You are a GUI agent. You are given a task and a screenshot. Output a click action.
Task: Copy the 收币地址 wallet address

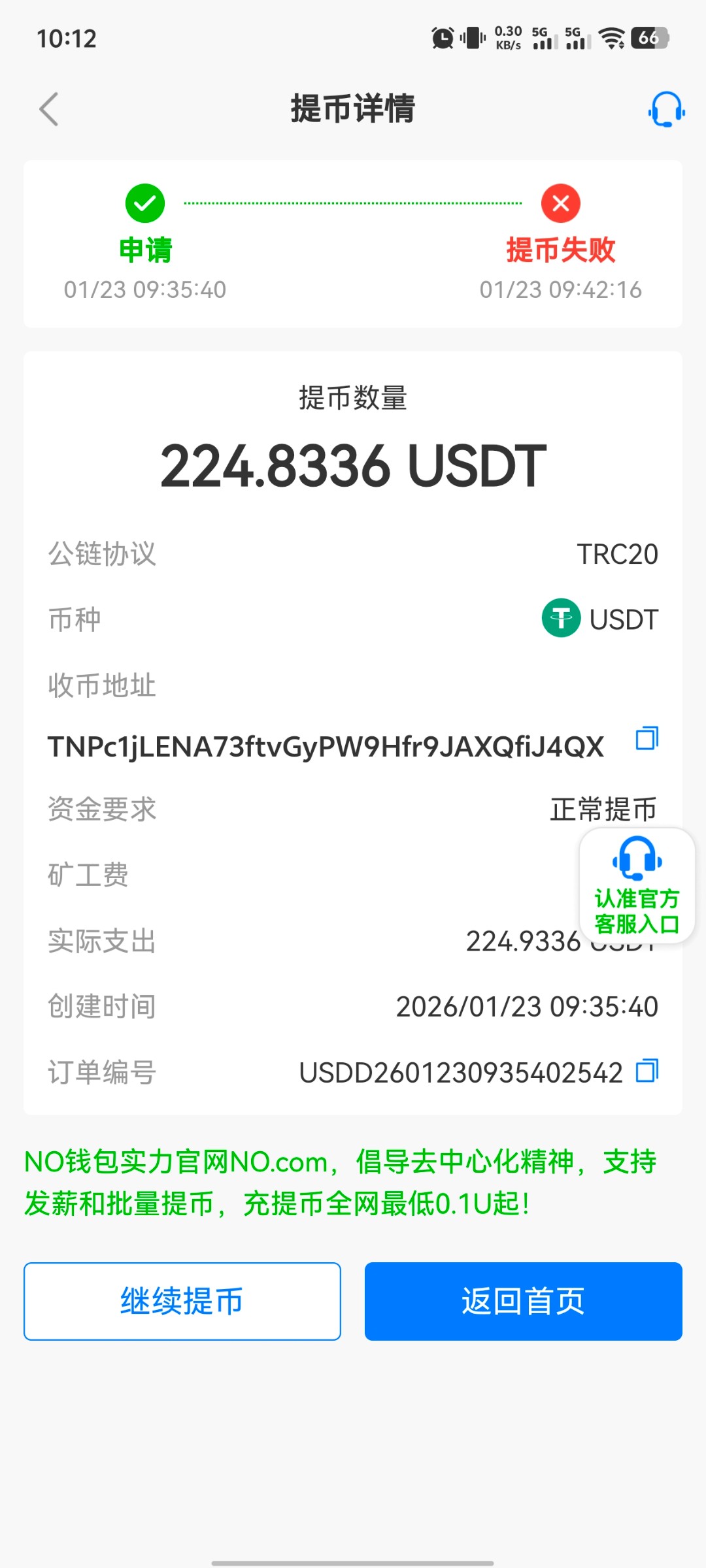pyautogui.click(x=647, y=738)
